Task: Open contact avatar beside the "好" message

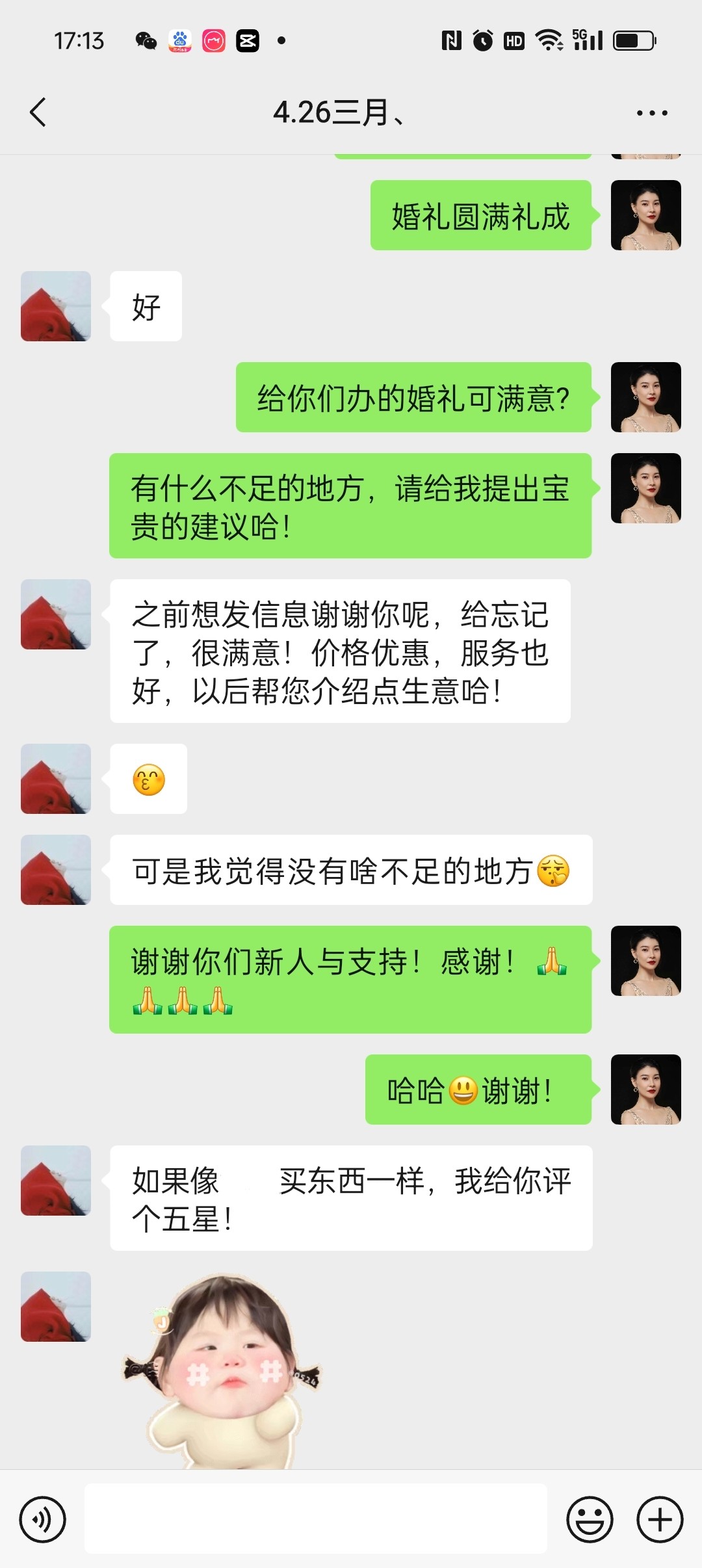Action: [56, 306]
